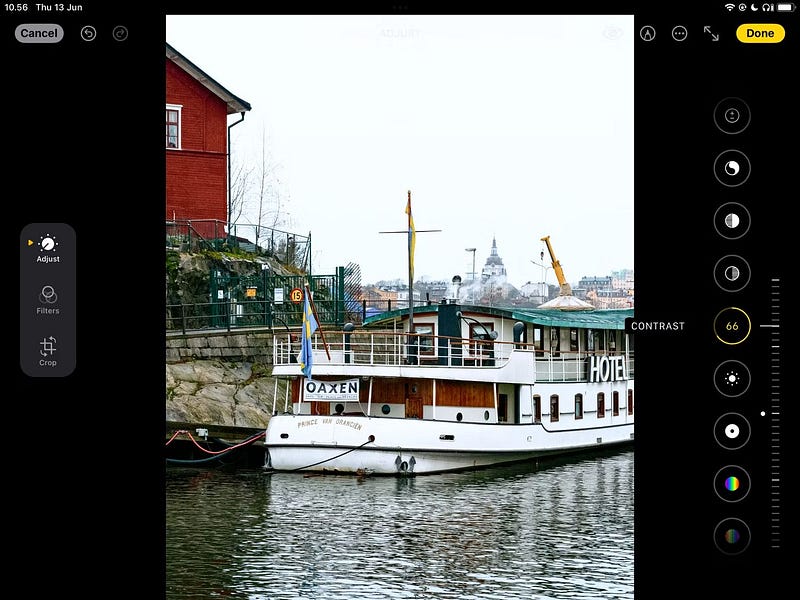Viewport: 800px width, 600px height.
Task: Select the saturation color wheel adjustment
Action: pyautogui.click(x=732, y=484)
